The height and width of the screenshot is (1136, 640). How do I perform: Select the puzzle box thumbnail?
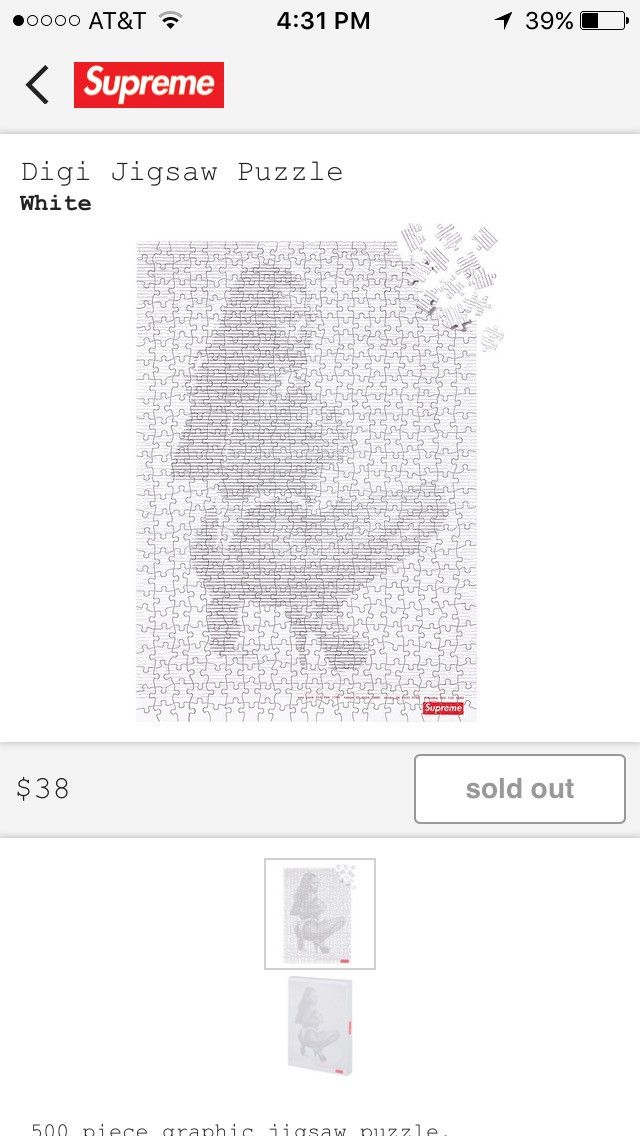coord(320,1024)
